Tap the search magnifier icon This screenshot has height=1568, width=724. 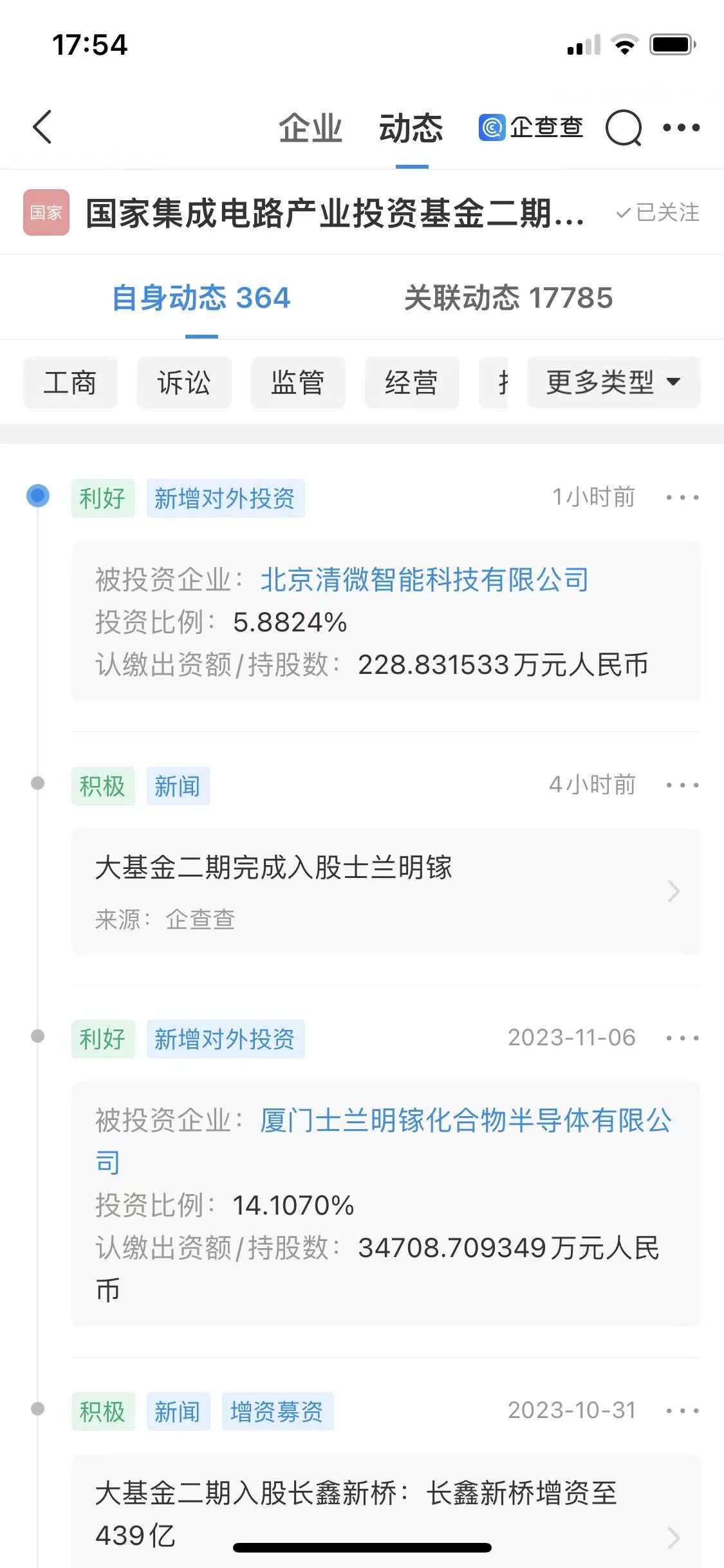(x=623, y=127)
